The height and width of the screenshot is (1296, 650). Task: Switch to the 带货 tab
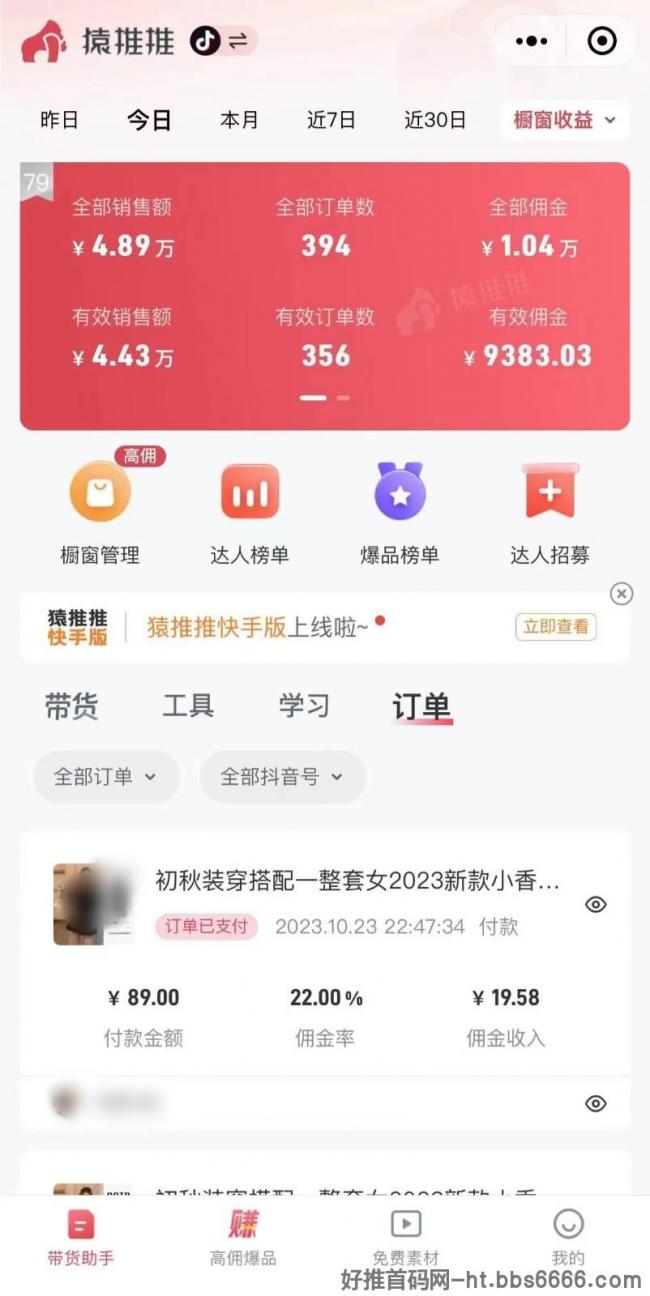pyautogui.click(x=72, y=706)
